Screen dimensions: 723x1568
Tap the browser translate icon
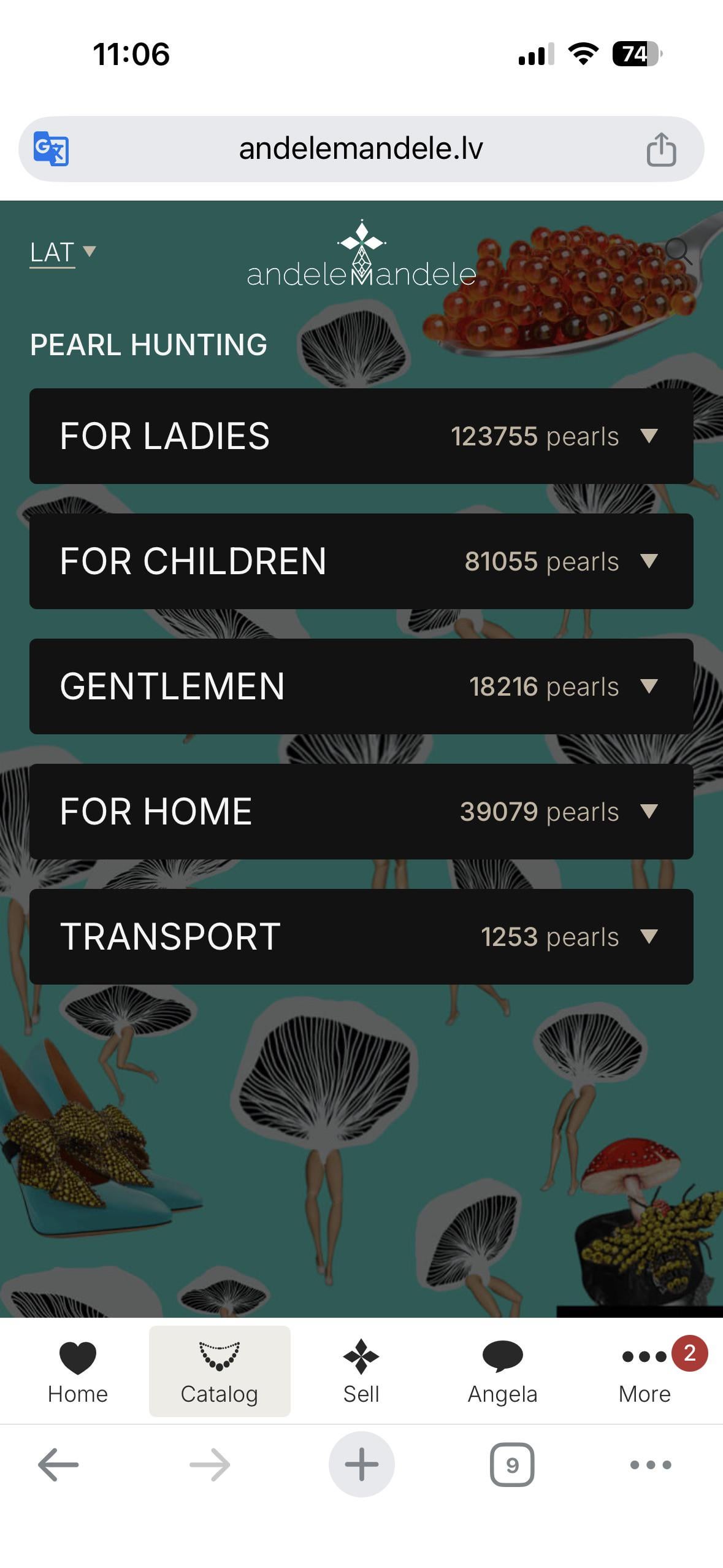tap(51, 149)
